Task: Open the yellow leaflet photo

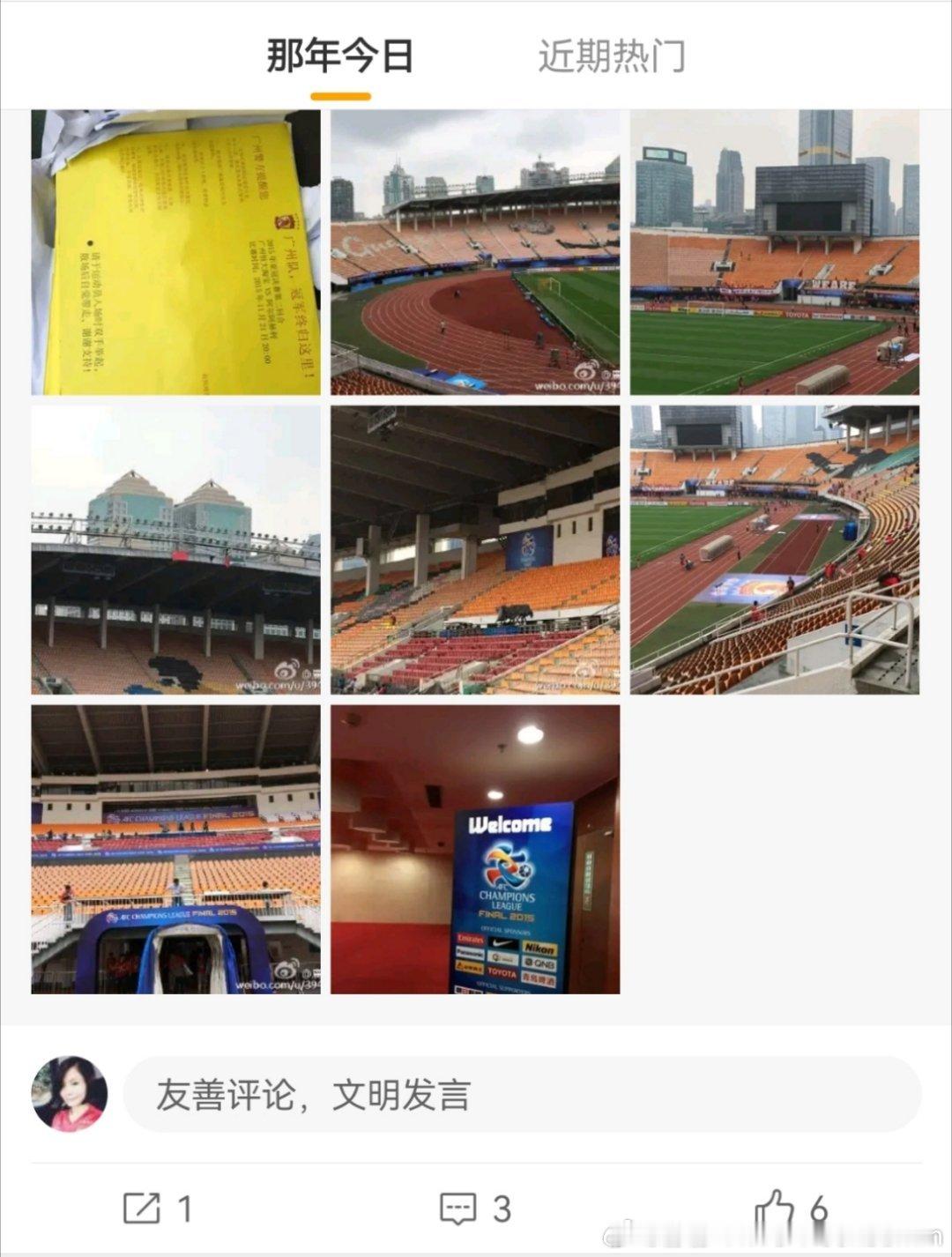Action: coord(176,252)
